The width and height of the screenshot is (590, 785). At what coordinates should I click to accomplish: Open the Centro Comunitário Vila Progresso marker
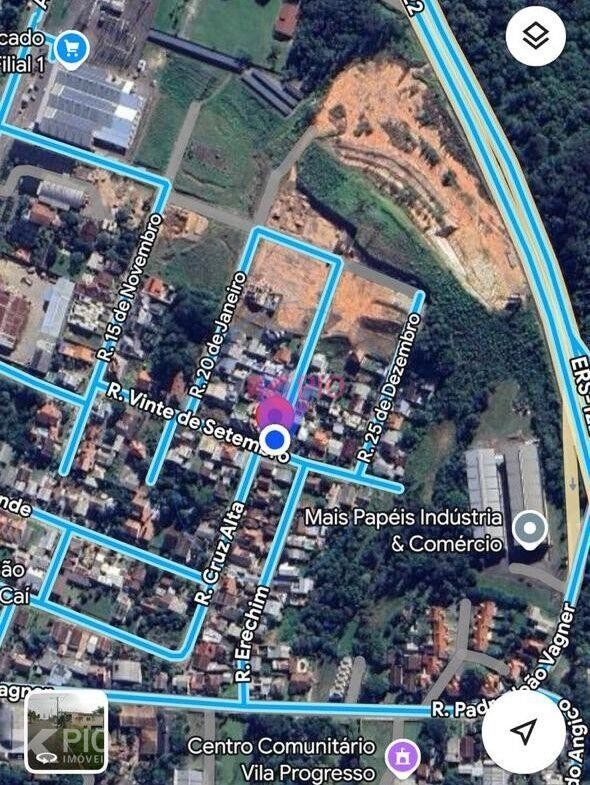tap(405, 757)
